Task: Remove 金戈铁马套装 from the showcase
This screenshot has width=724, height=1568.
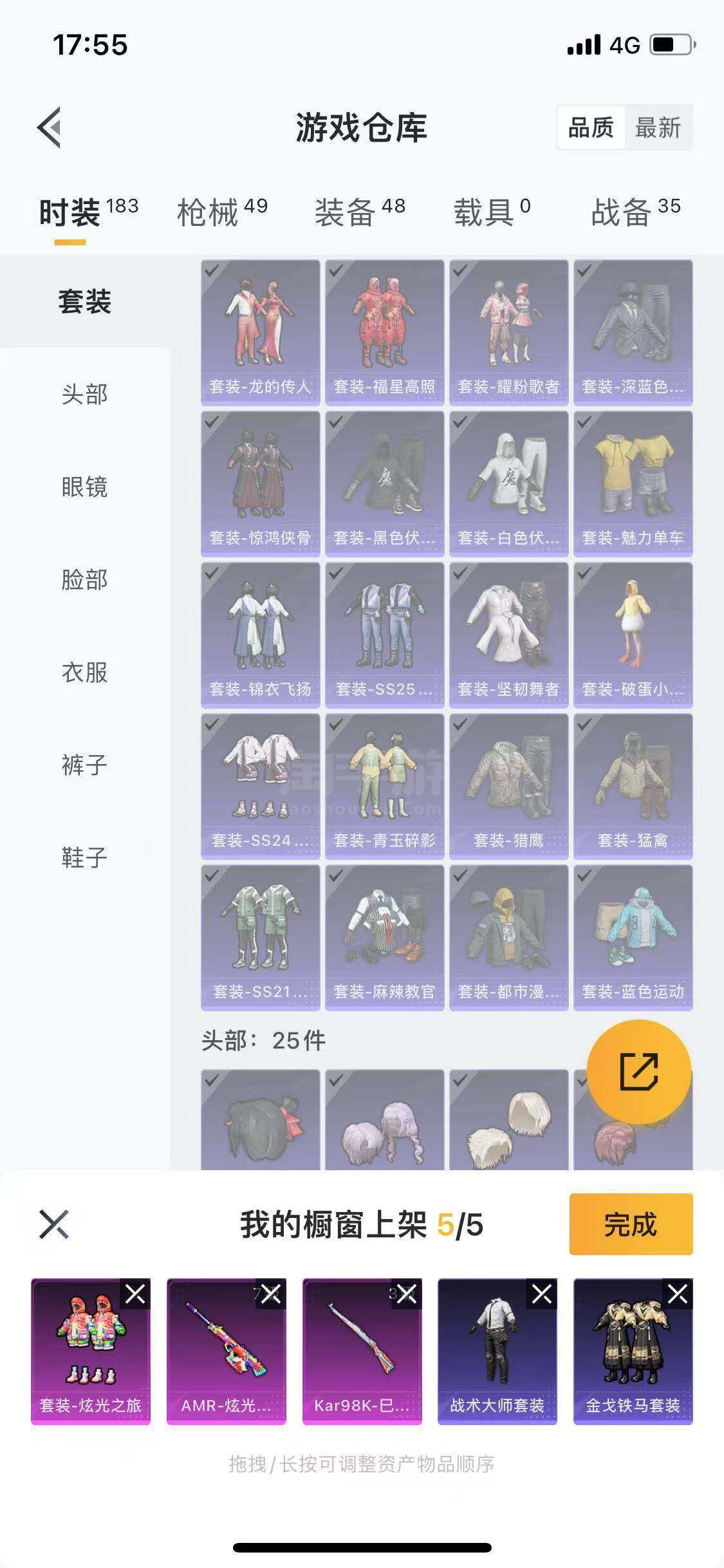Action: [677, 1294]
